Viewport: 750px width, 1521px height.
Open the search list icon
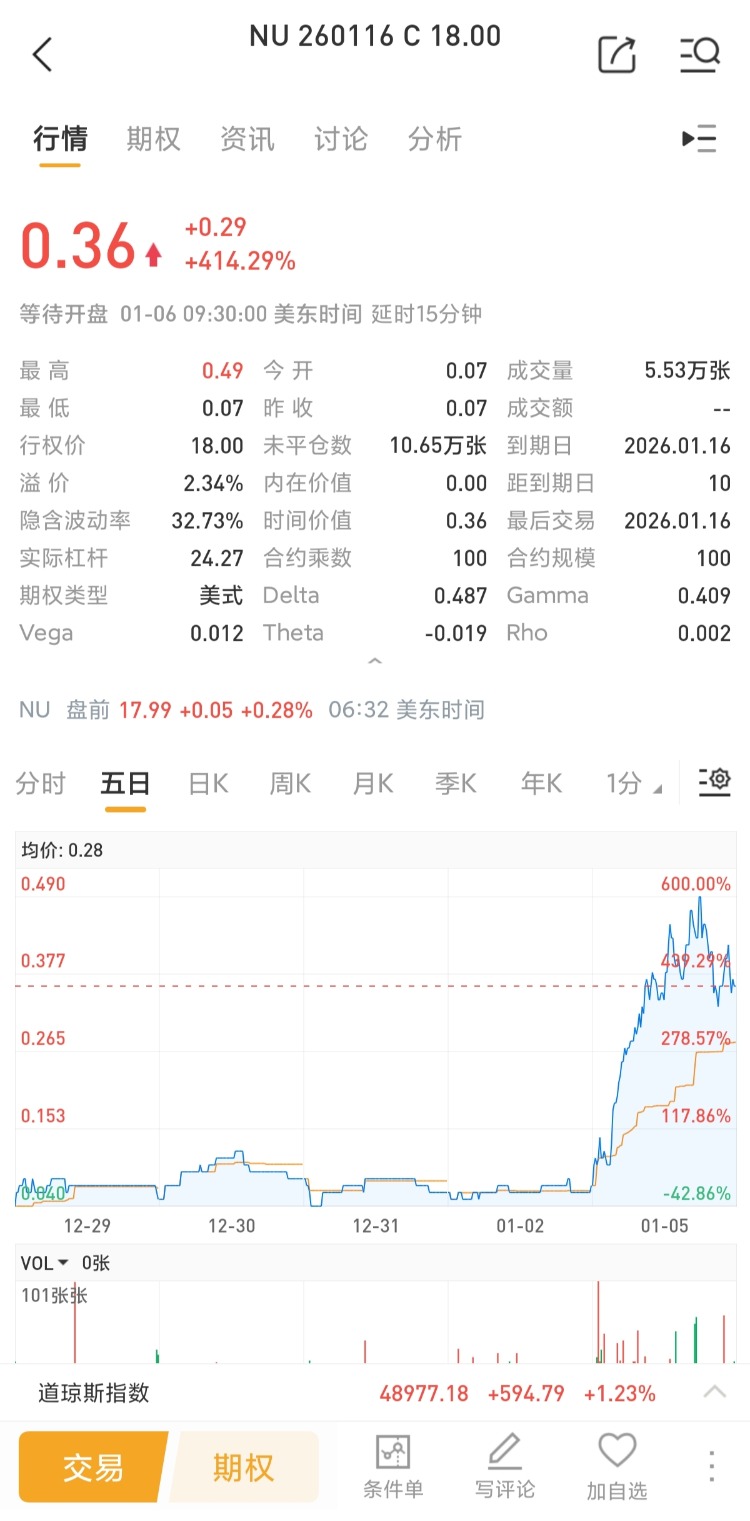pos(699,54)
